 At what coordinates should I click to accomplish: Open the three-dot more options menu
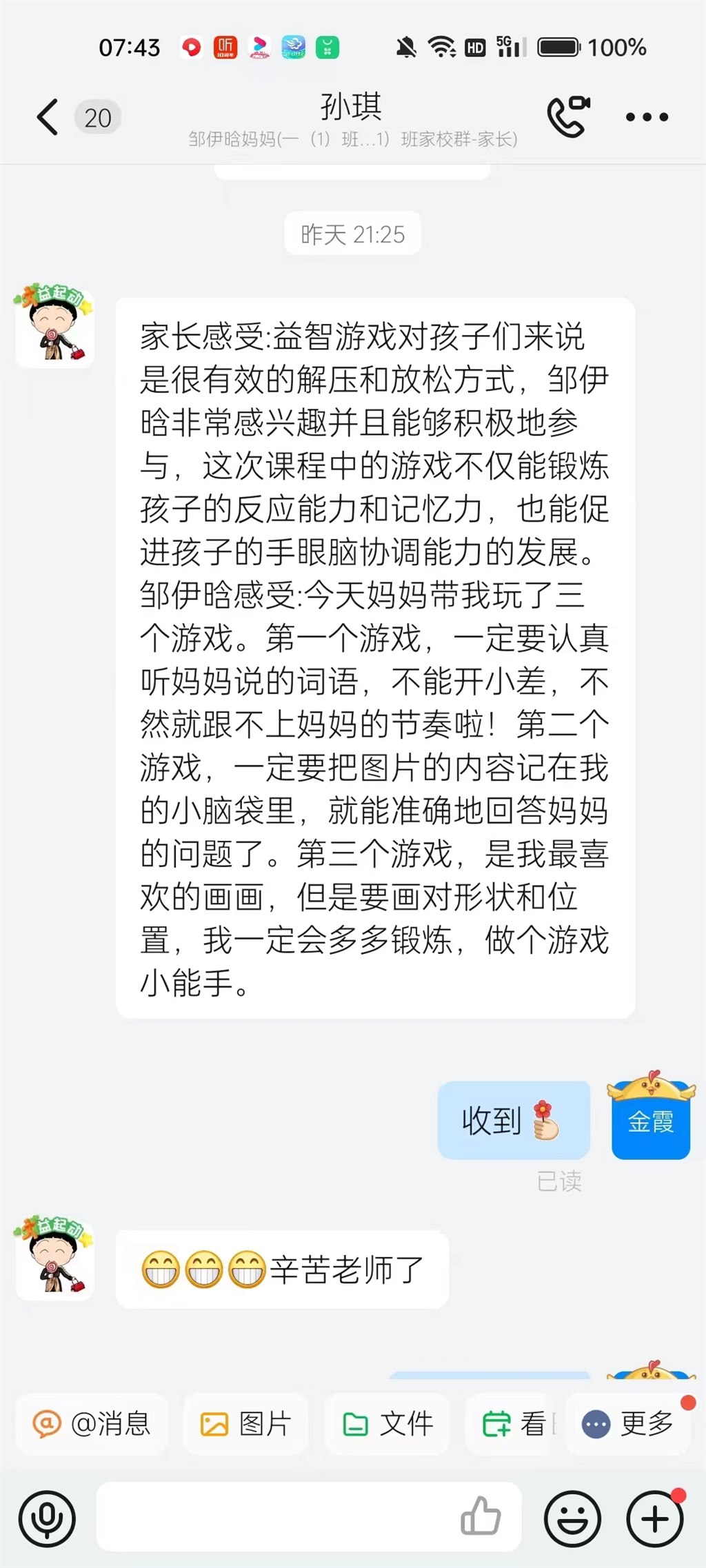coord(646,117)
